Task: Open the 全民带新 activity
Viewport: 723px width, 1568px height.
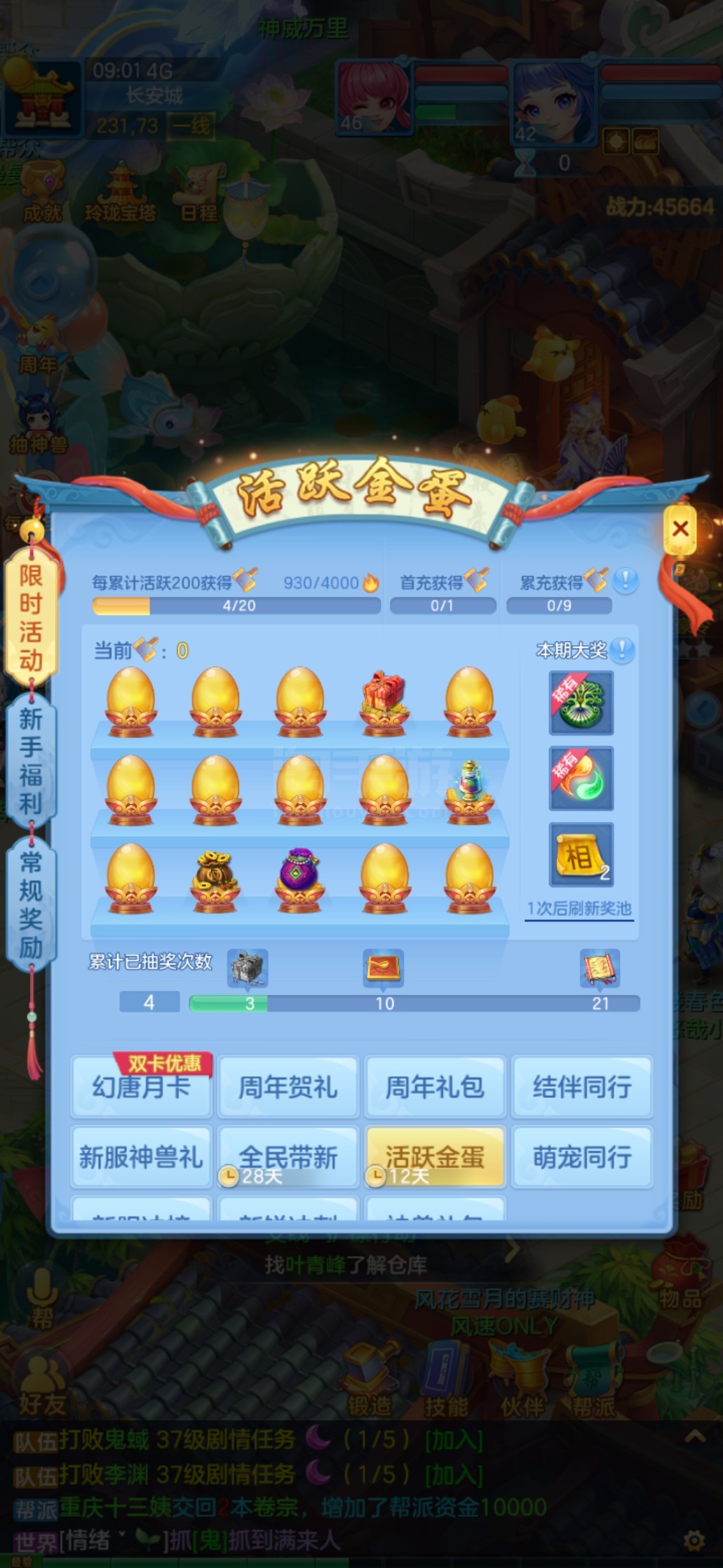Action: point(288,1157)
